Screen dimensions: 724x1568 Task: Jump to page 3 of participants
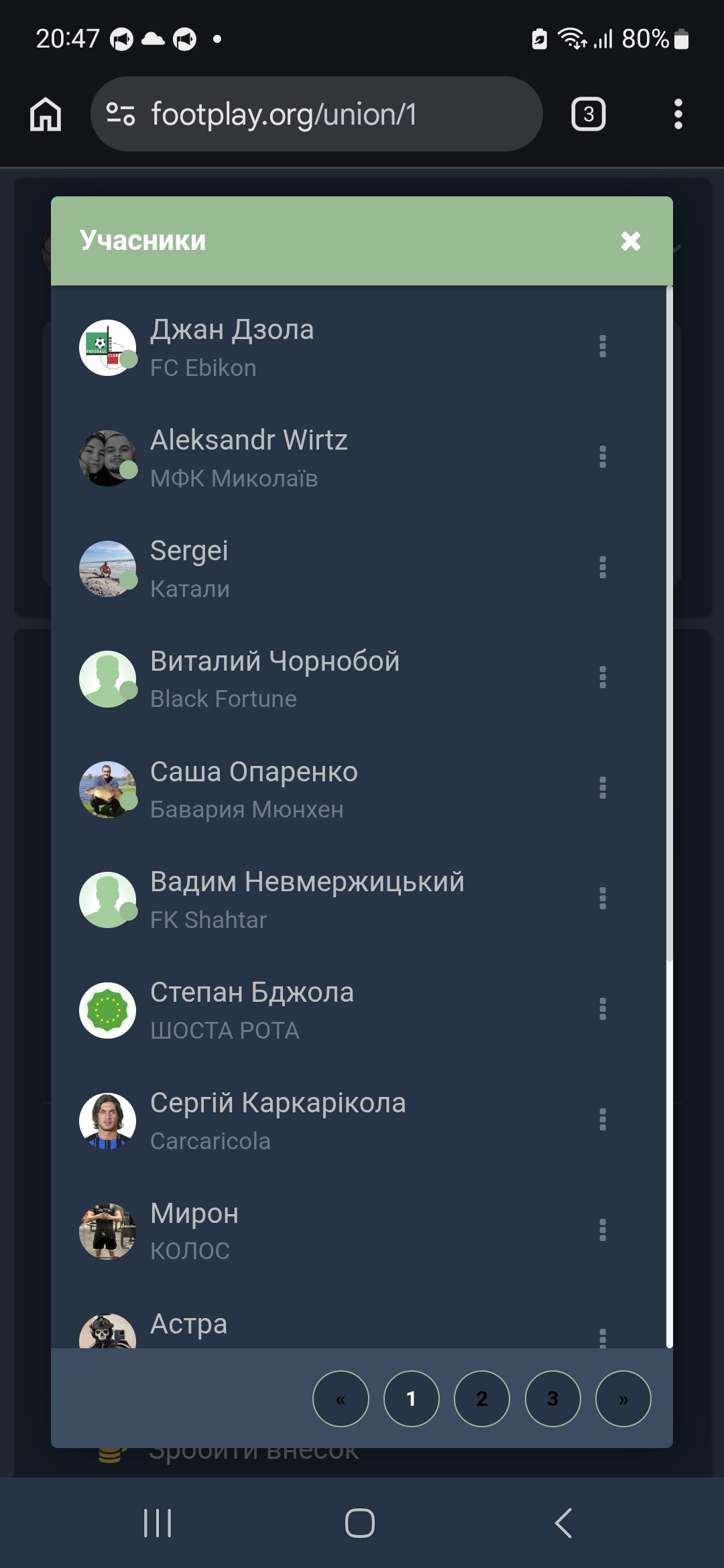[552, 1398]
